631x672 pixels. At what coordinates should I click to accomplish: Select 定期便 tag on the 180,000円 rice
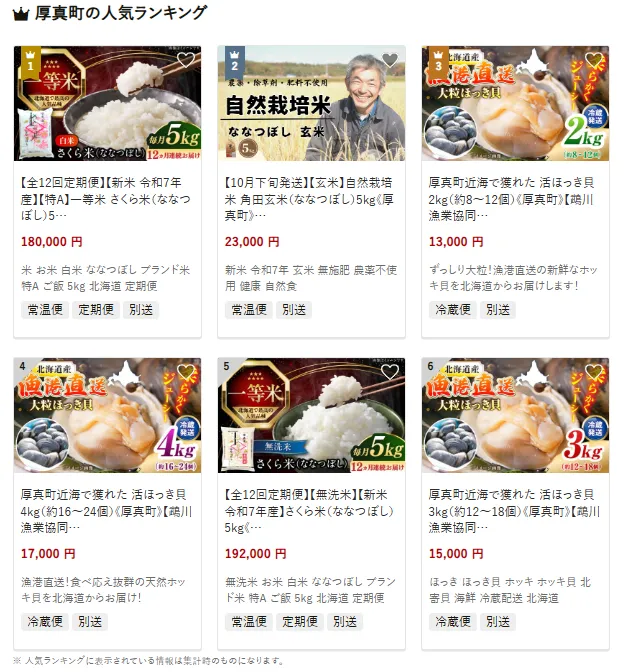point(97,309)
